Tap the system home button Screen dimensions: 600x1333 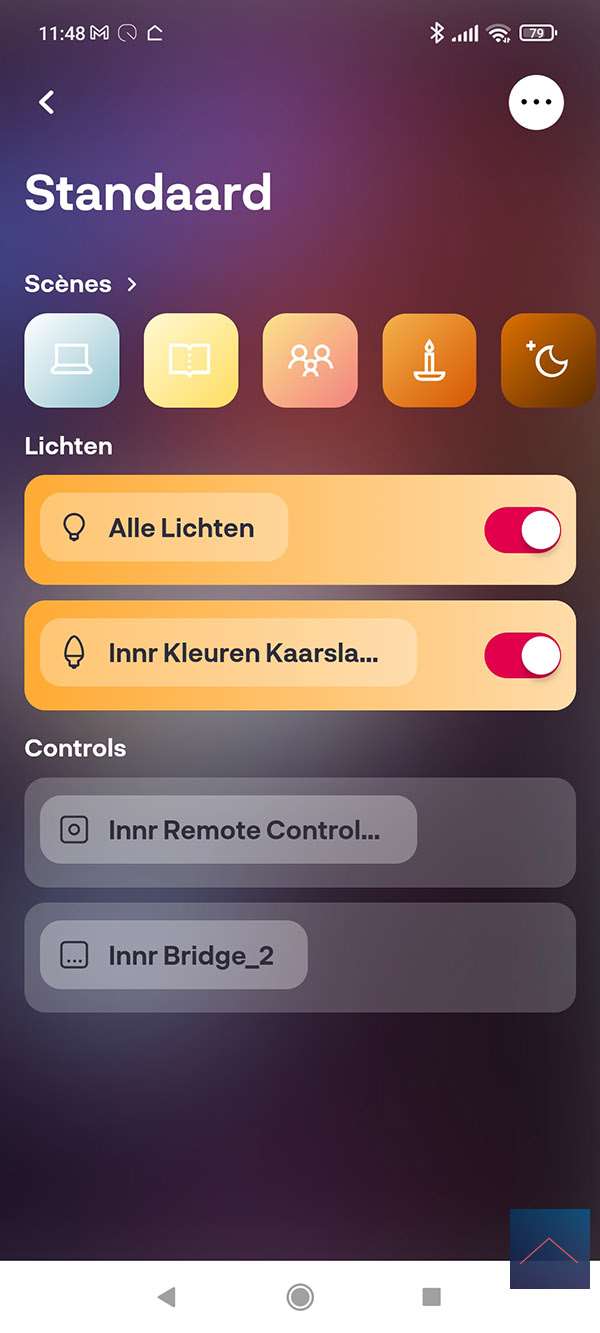tap(299, 1297)
